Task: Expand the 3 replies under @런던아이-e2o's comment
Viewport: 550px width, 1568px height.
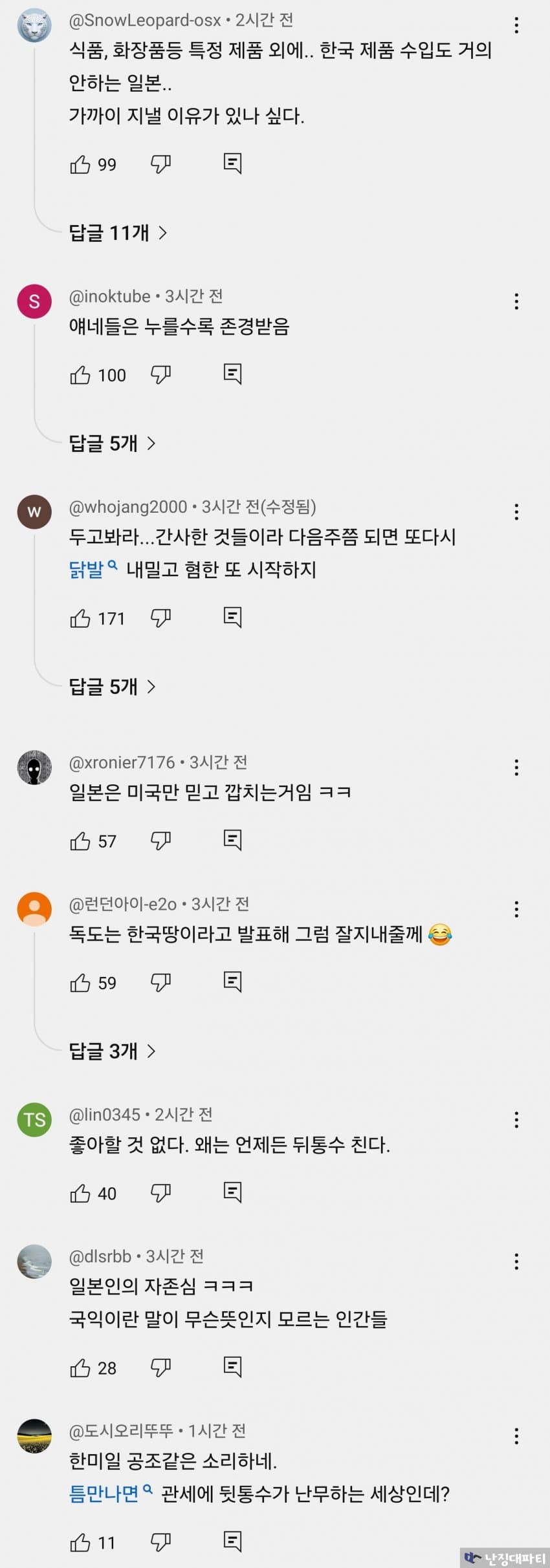Action: 112,1051
